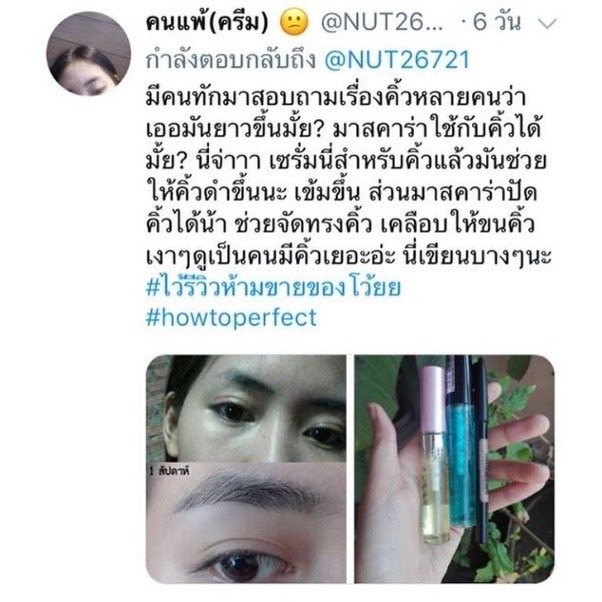
Task: View the eyebrow before-after photo
Action: point(244,469)
